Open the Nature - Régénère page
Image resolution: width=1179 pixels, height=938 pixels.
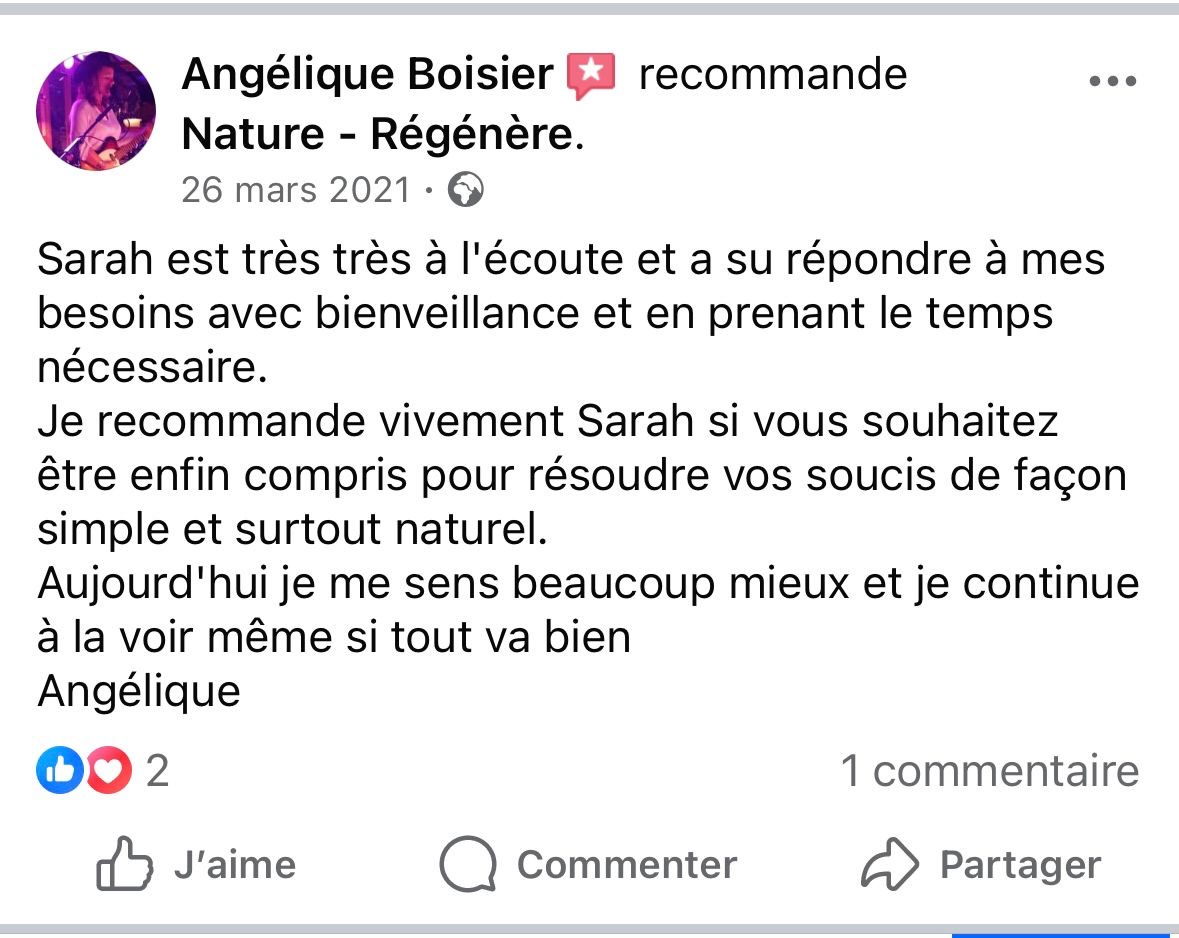coord(378,135)
